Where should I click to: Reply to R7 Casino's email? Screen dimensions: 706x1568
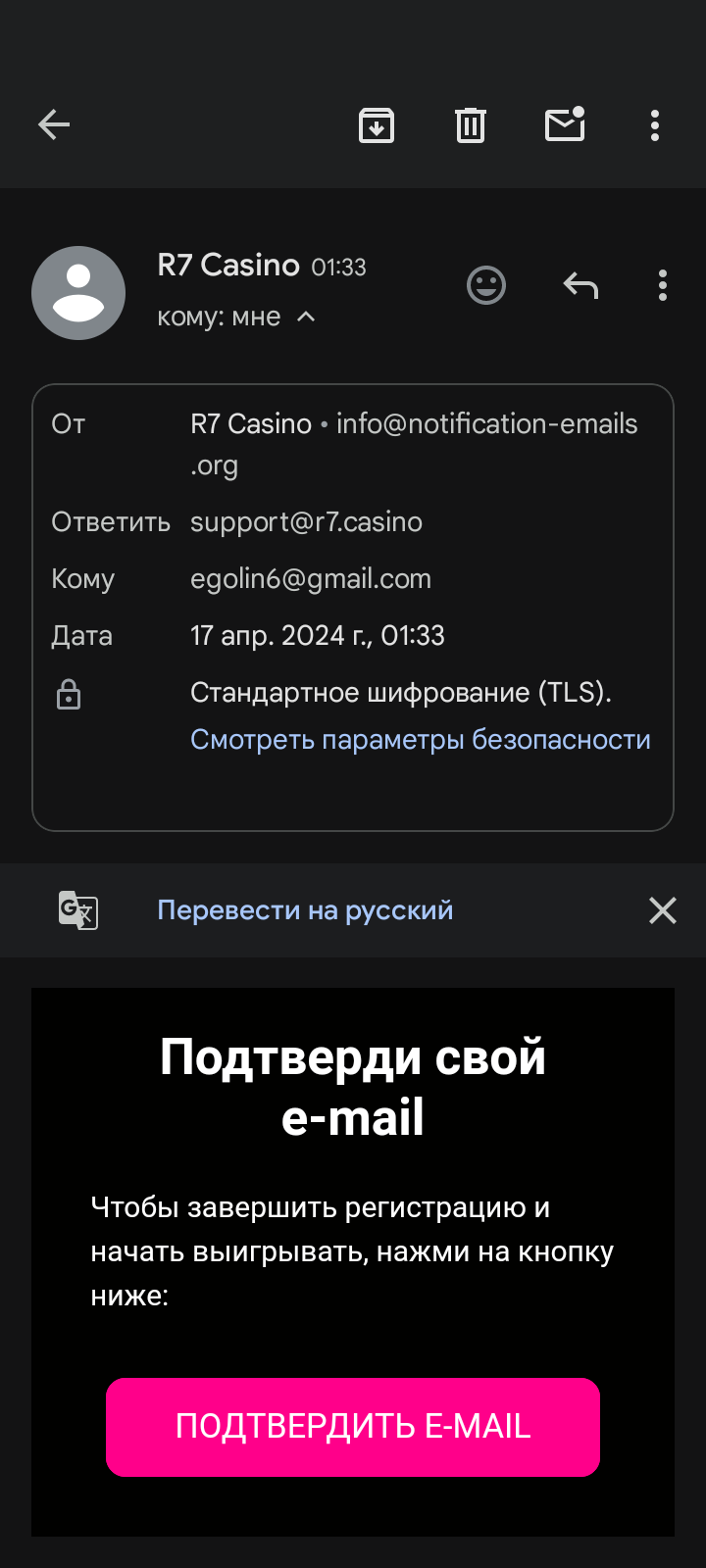coord(580,285)
